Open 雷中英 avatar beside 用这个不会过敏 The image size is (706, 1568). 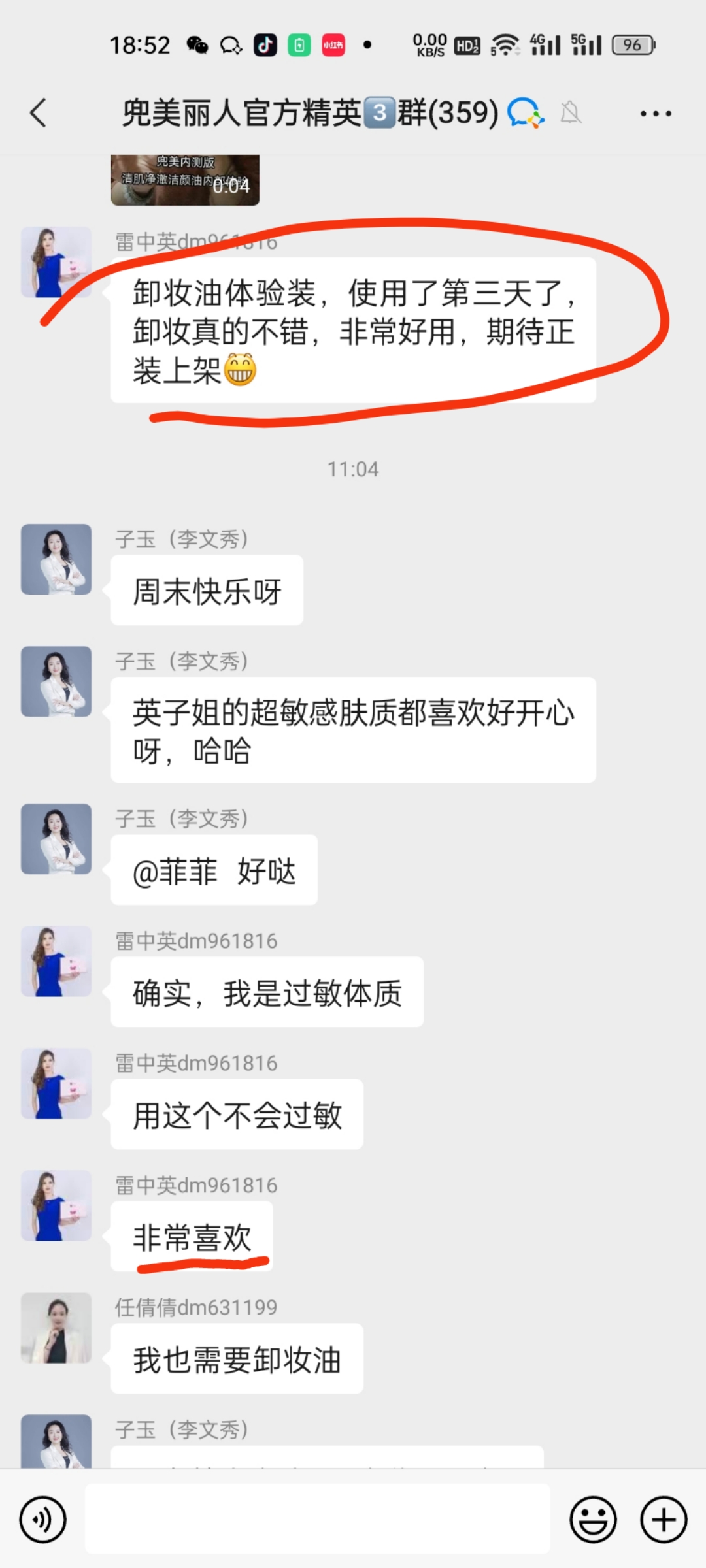coord(56,1083)
